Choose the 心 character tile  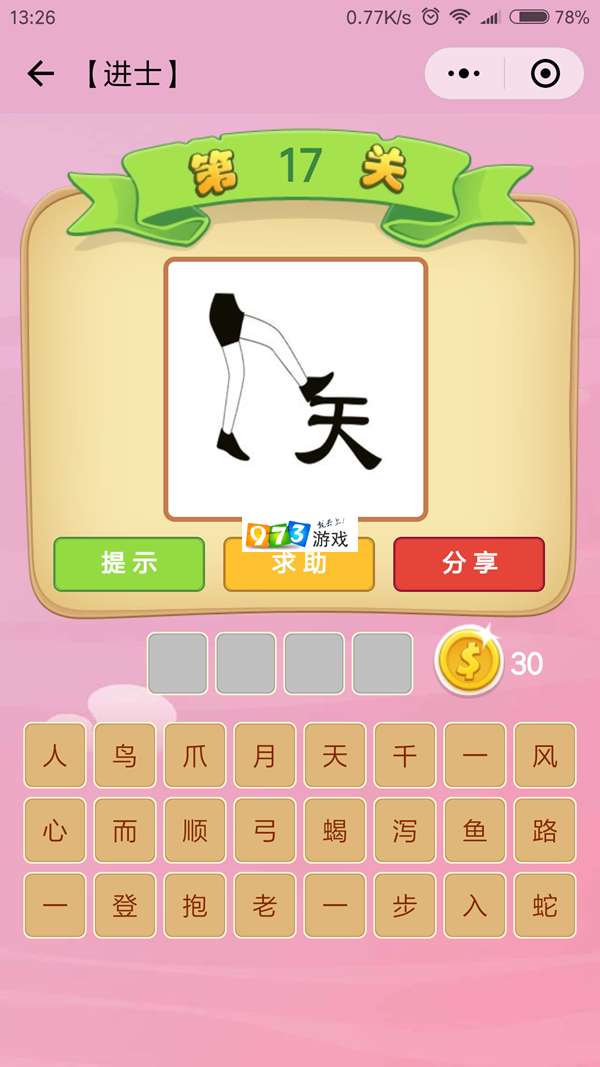click(55, 830)
